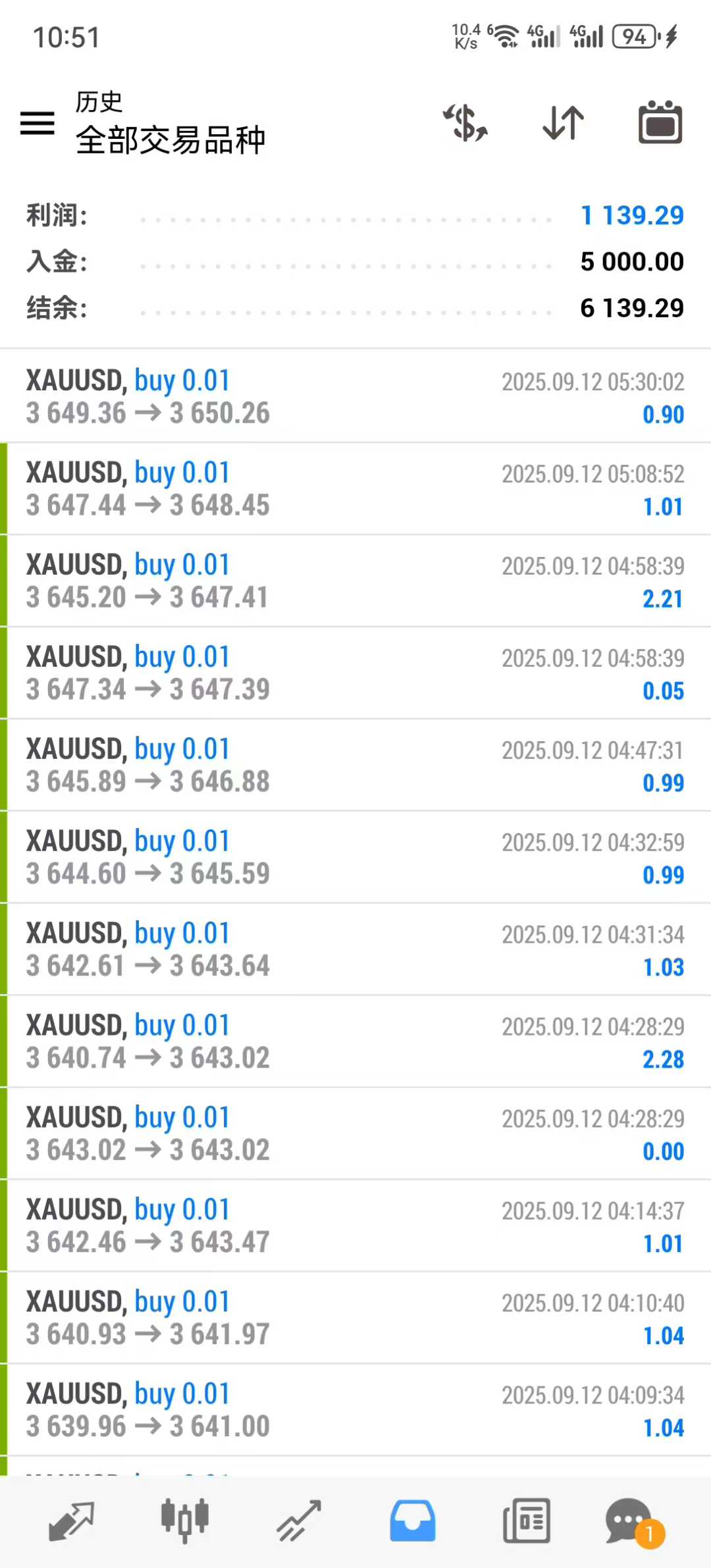Open the news tab

click(527, 1521)
